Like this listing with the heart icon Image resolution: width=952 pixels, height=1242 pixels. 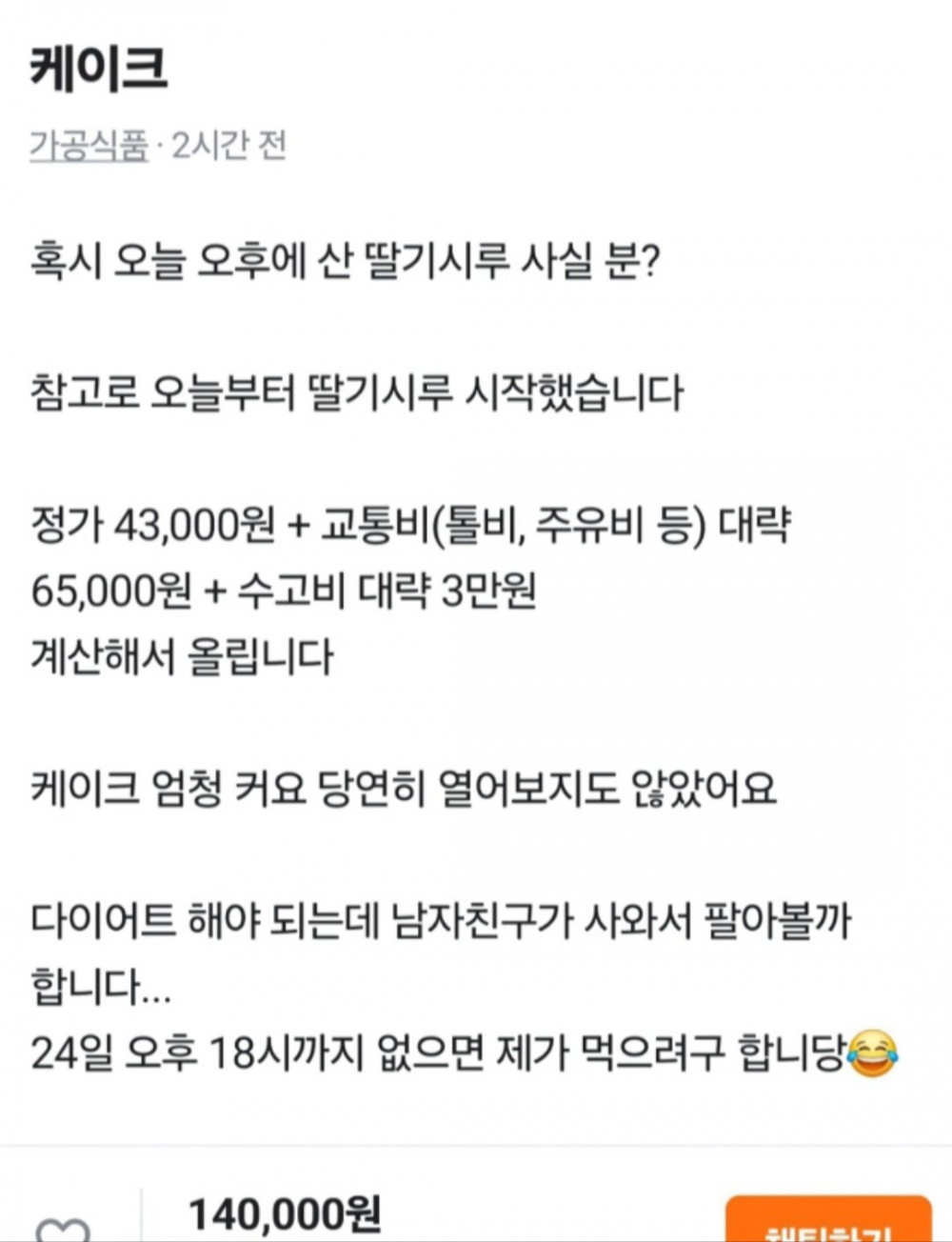pyautogui.click(x=62, y=1229)
